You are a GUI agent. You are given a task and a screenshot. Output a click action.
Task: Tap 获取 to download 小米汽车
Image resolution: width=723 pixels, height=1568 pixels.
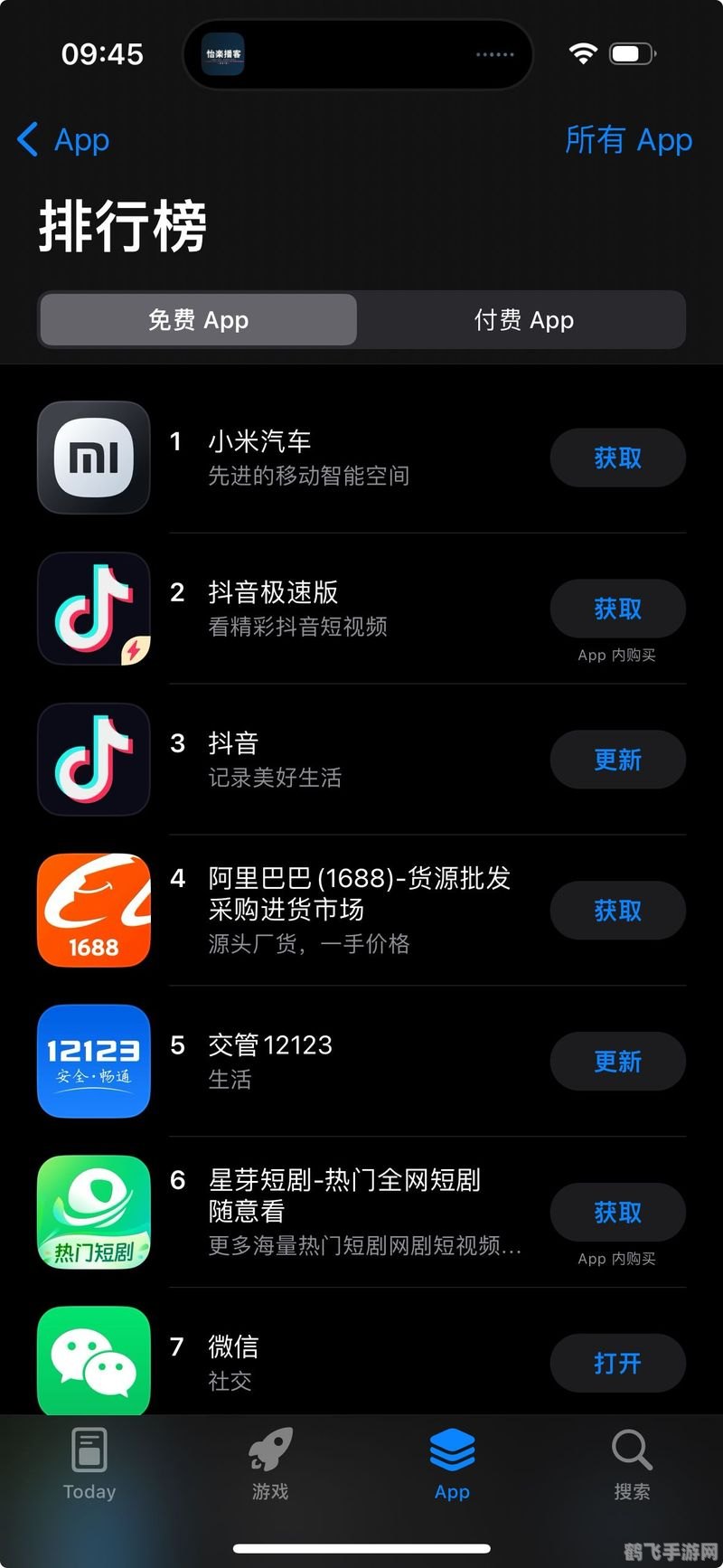click(617, 458)
